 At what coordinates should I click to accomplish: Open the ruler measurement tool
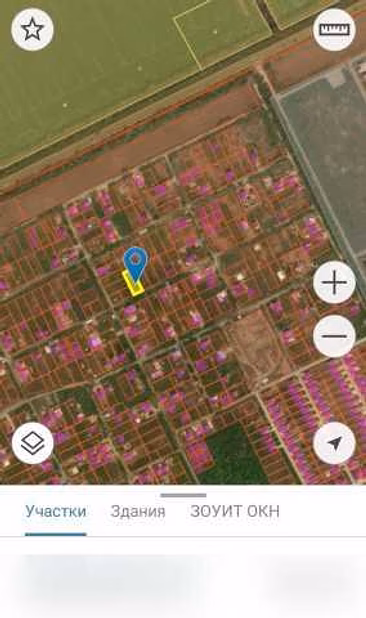click(334, 30)
